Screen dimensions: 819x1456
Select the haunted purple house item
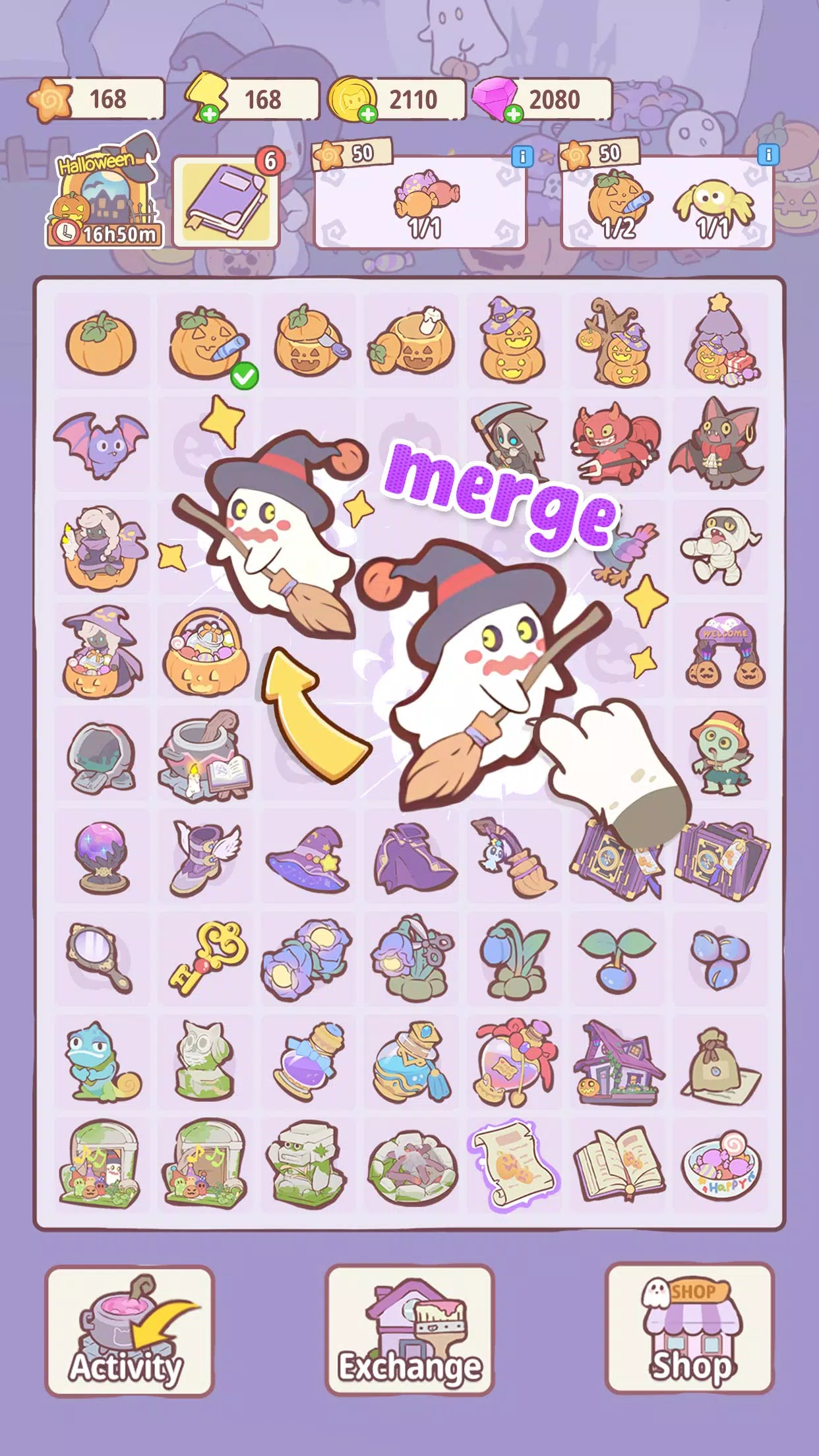click(618, 1062)
